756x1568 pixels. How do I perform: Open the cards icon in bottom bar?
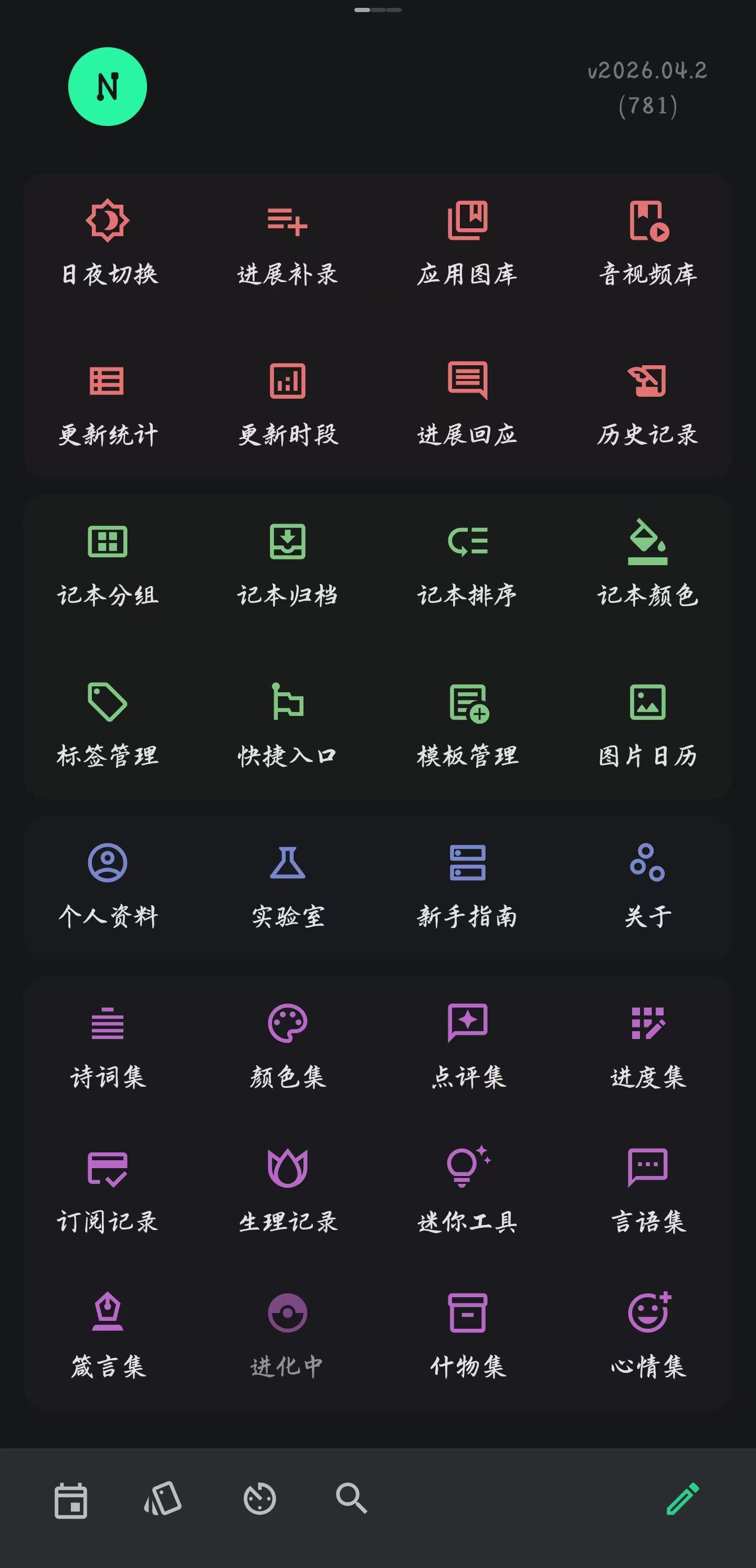pos(163,1499)
